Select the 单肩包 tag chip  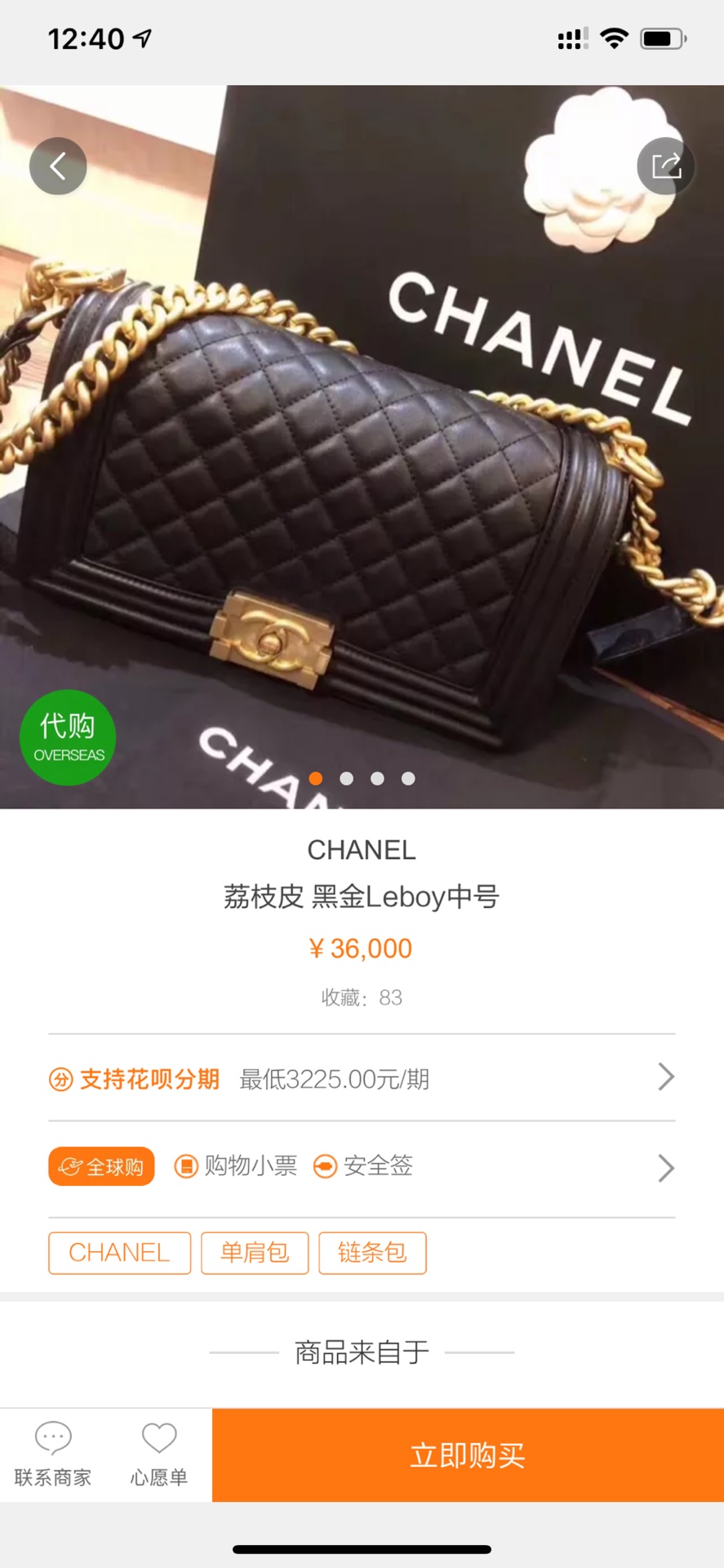255,1253
